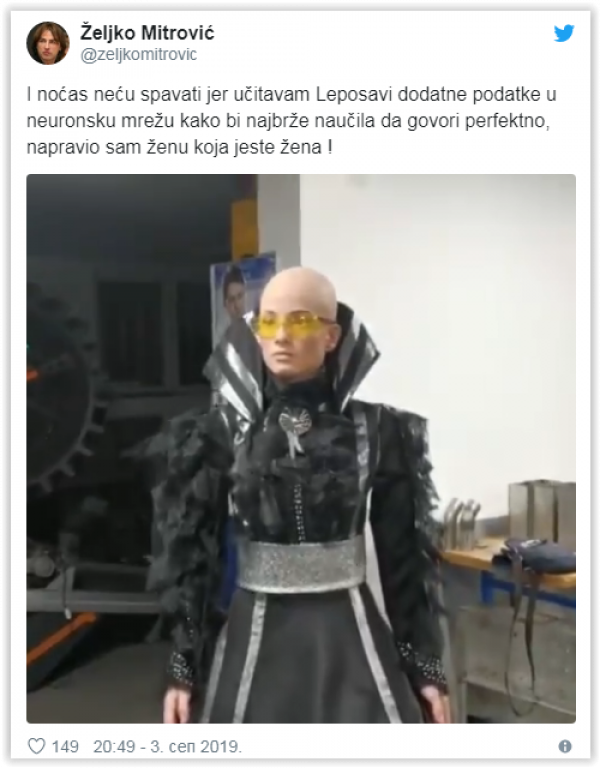
Task: Tap the Twitter bird icon
Action: [563, 35]
